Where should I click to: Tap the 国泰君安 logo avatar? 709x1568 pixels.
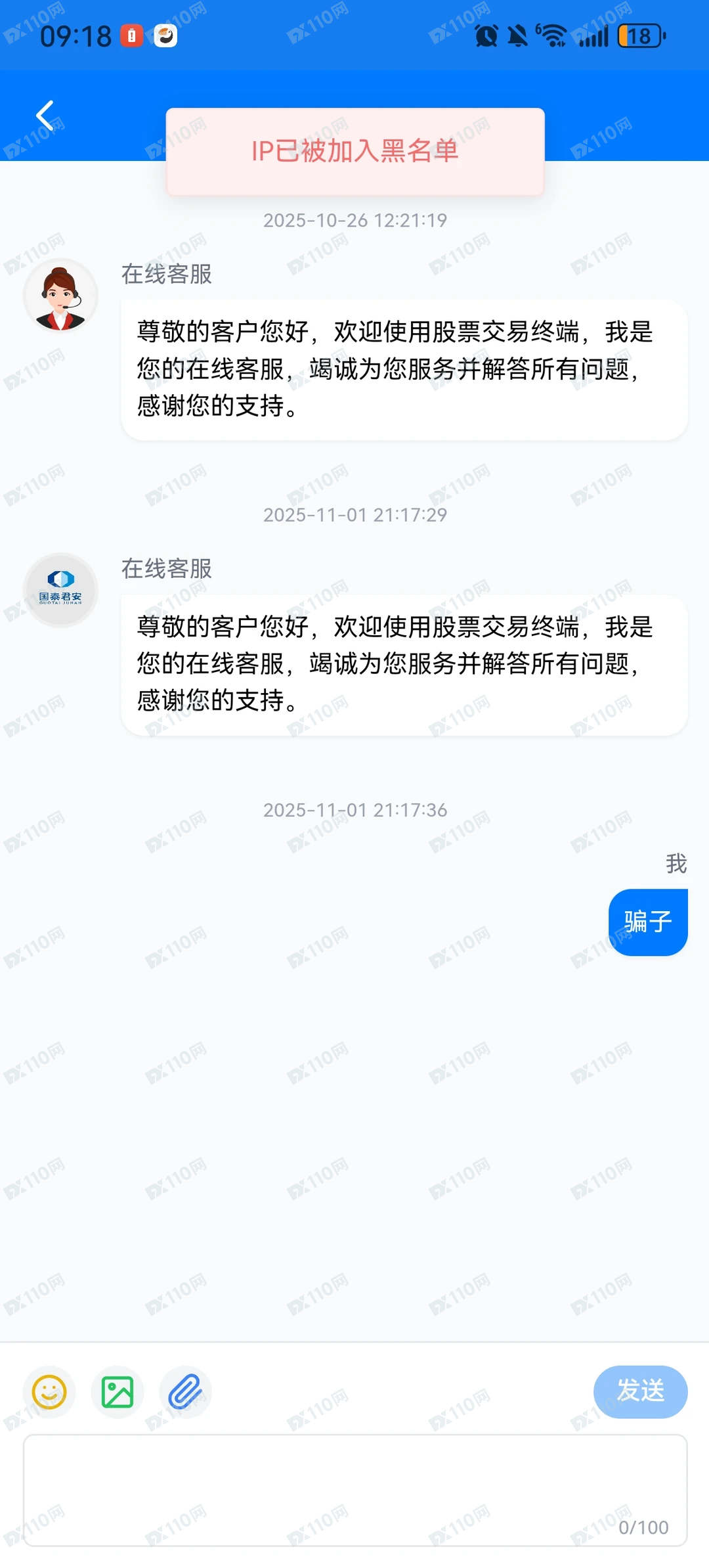60,589
